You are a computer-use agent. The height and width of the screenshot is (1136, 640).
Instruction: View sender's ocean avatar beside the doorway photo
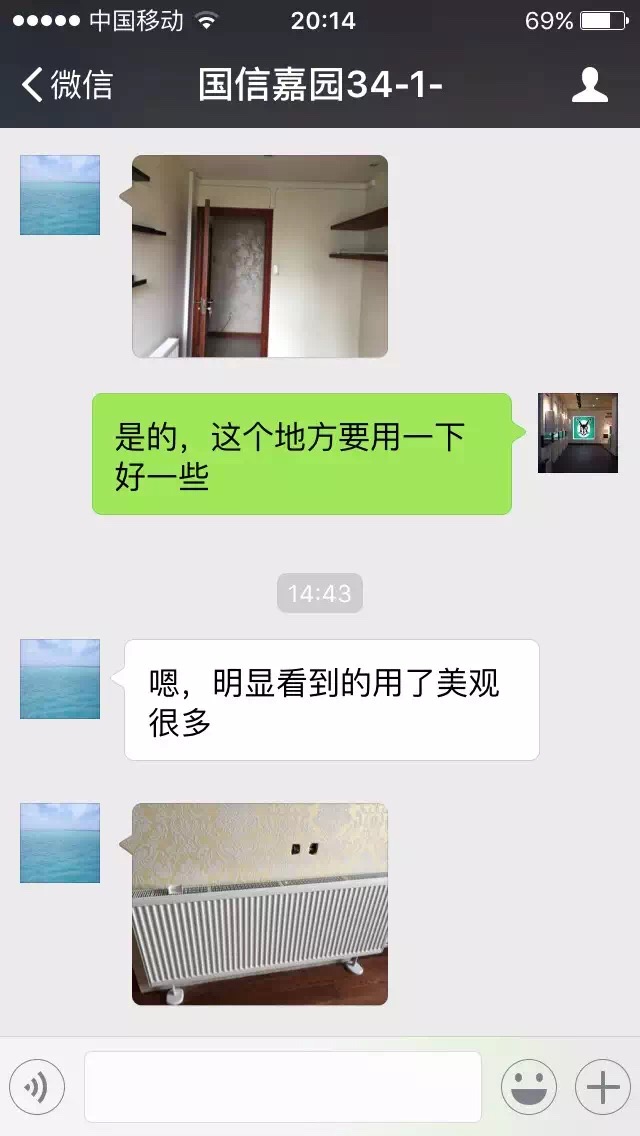point(60,195)
